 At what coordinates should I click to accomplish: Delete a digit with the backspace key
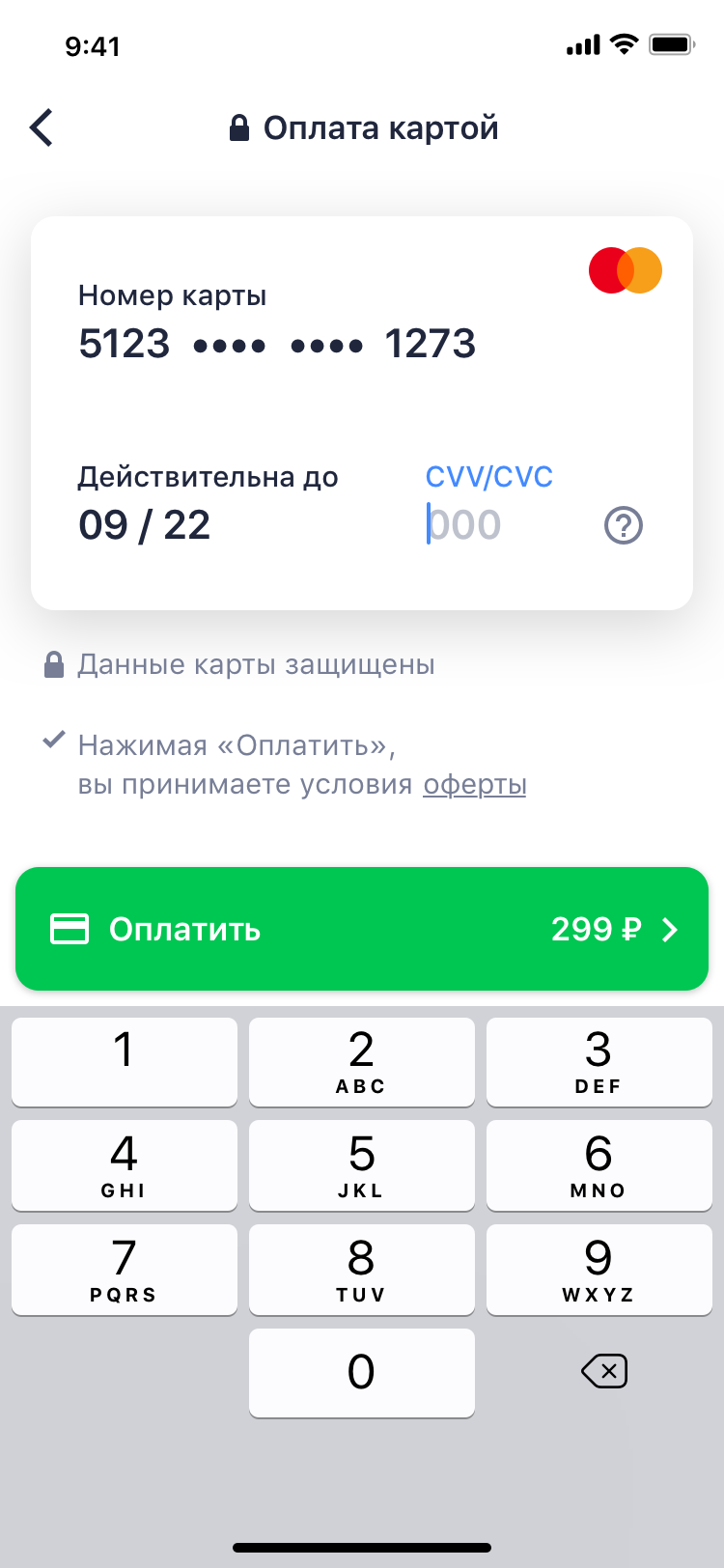[x=605, y=1371]
